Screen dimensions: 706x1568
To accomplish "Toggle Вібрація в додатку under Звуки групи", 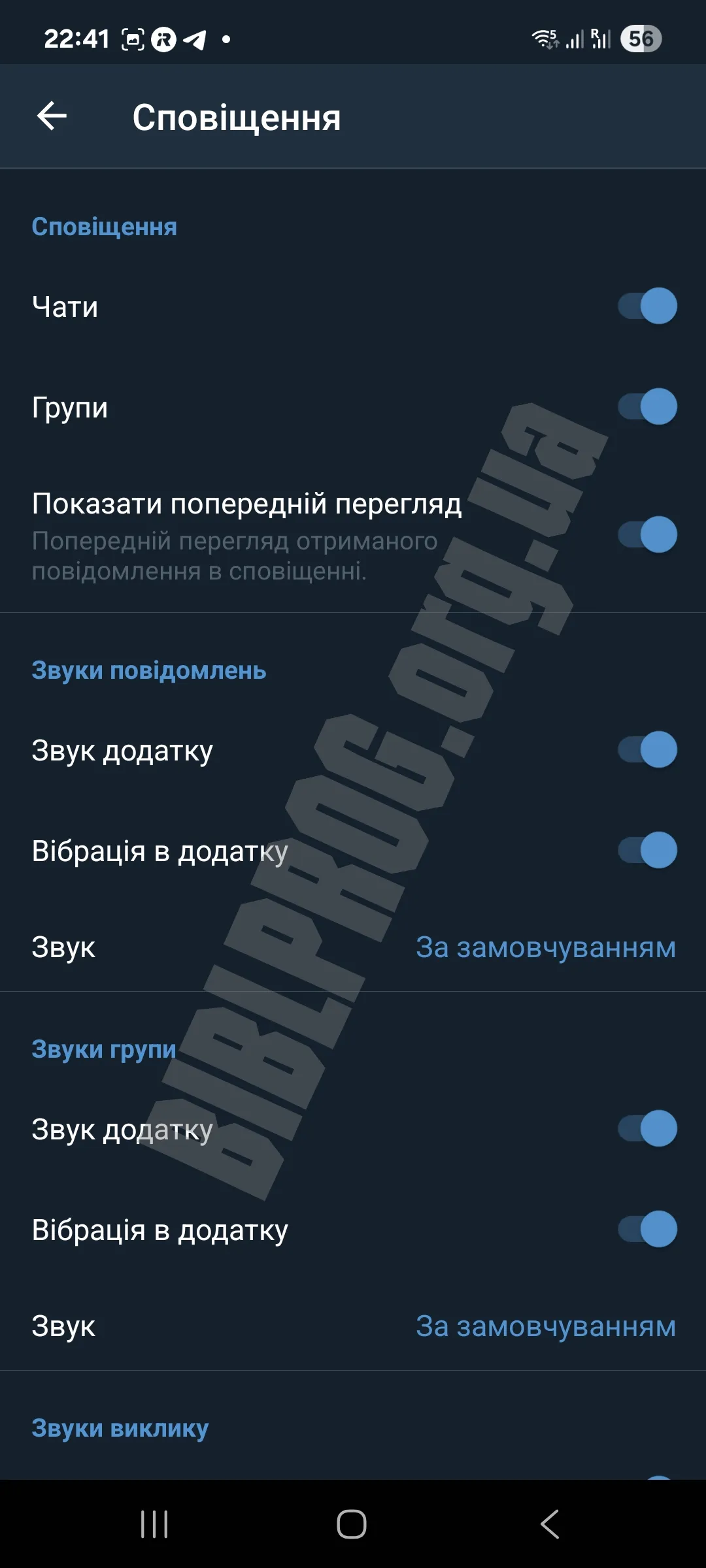I will (x=647, y=1229).
